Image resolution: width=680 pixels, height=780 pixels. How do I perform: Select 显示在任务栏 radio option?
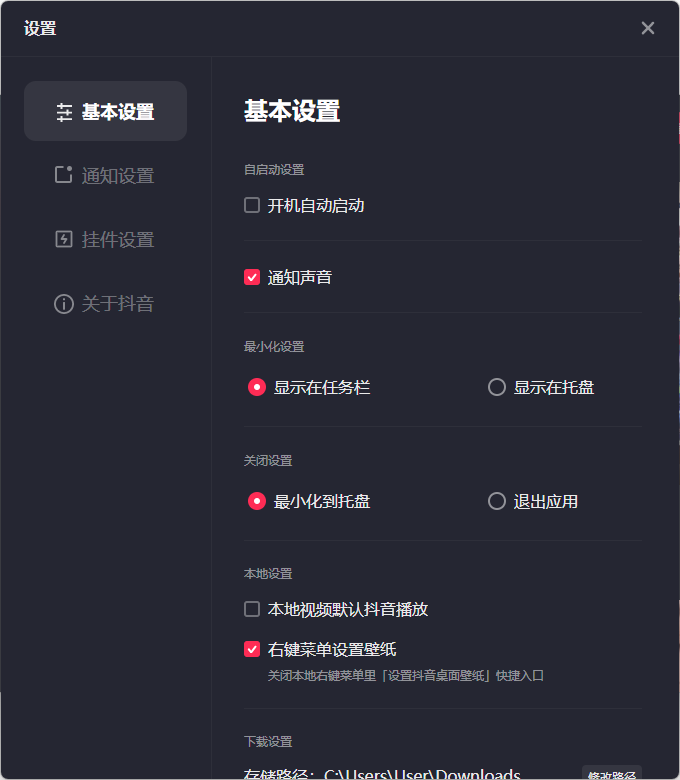pyautogui.click(x=257, y=388)
